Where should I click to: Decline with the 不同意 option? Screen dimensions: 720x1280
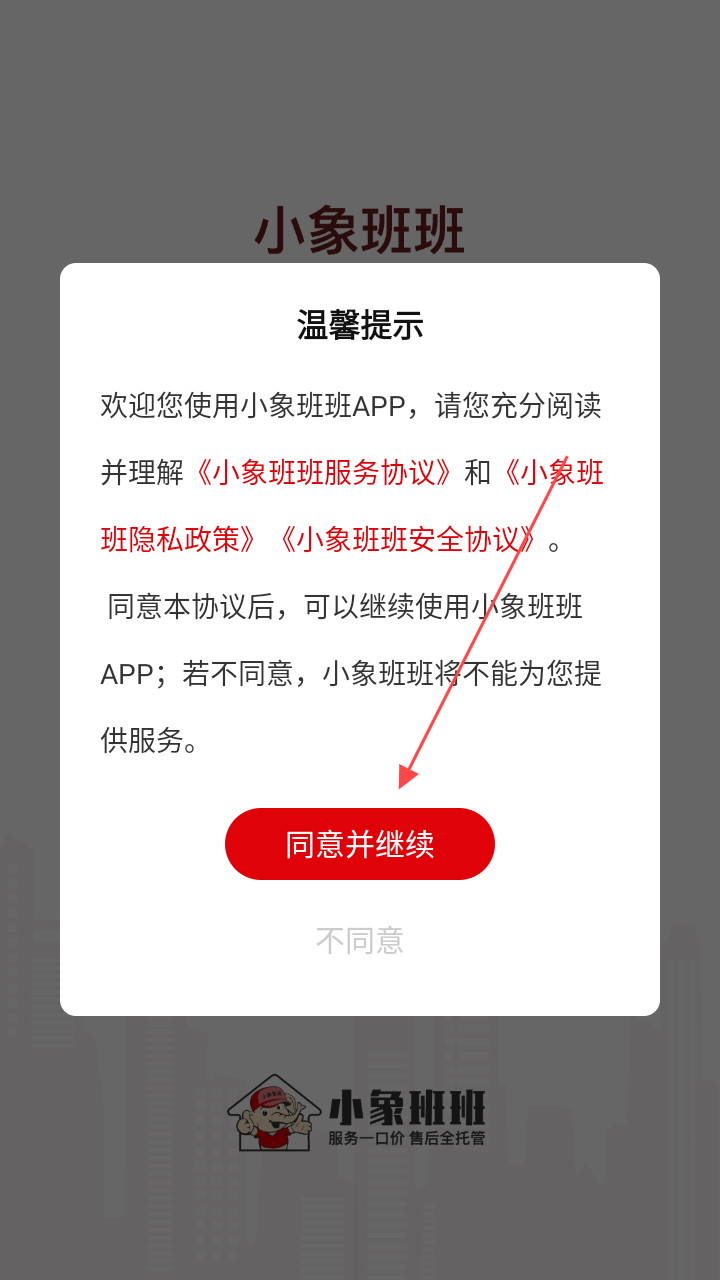[x=360, y=940]
